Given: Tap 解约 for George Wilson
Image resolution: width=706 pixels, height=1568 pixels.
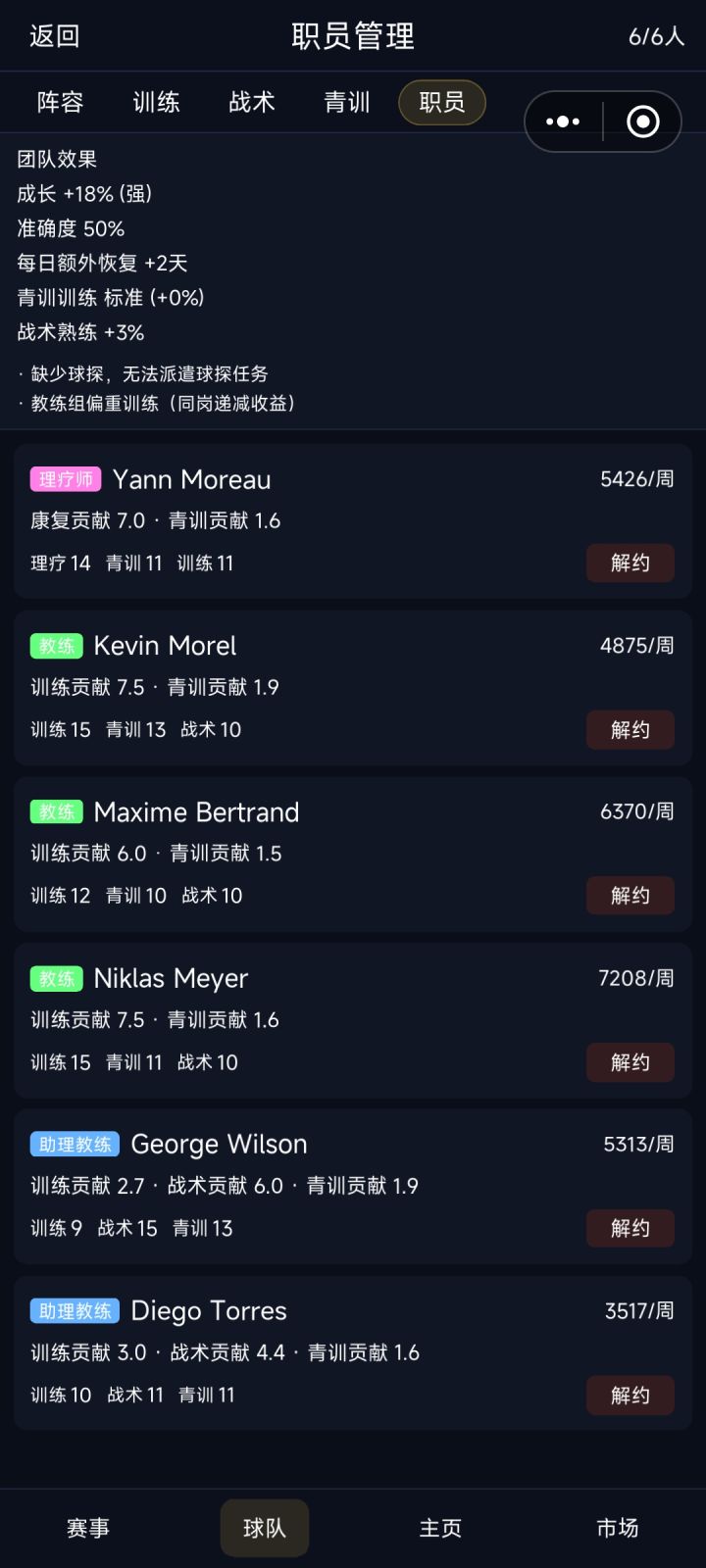Looking at the screenshot, I should pyautogui.click(x=630, y=1228).
